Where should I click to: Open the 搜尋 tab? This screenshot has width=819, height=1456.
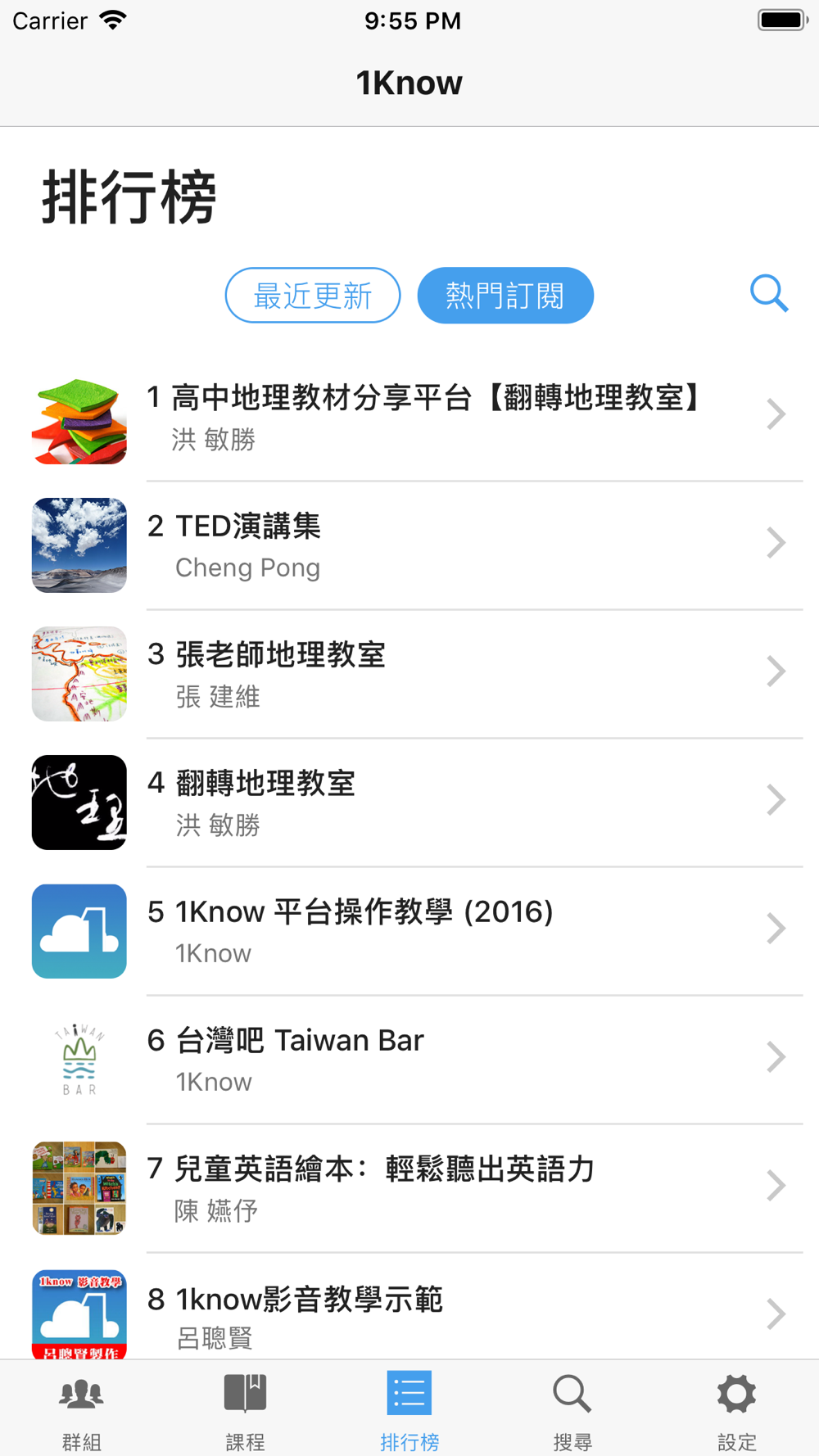coord(572,1409)
